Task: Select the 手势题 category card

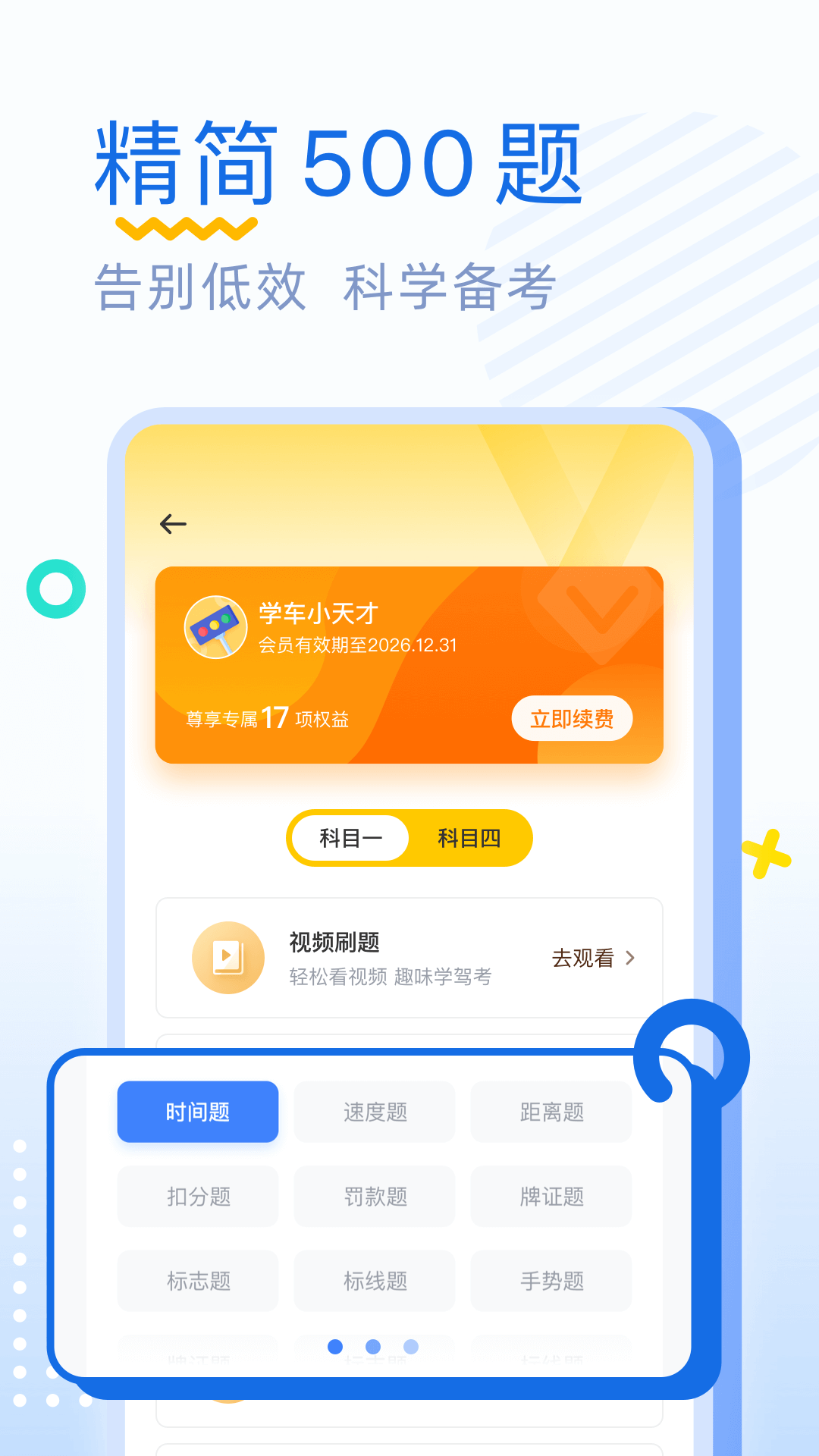Action: pyautogui.click(x=551, y=1282)
